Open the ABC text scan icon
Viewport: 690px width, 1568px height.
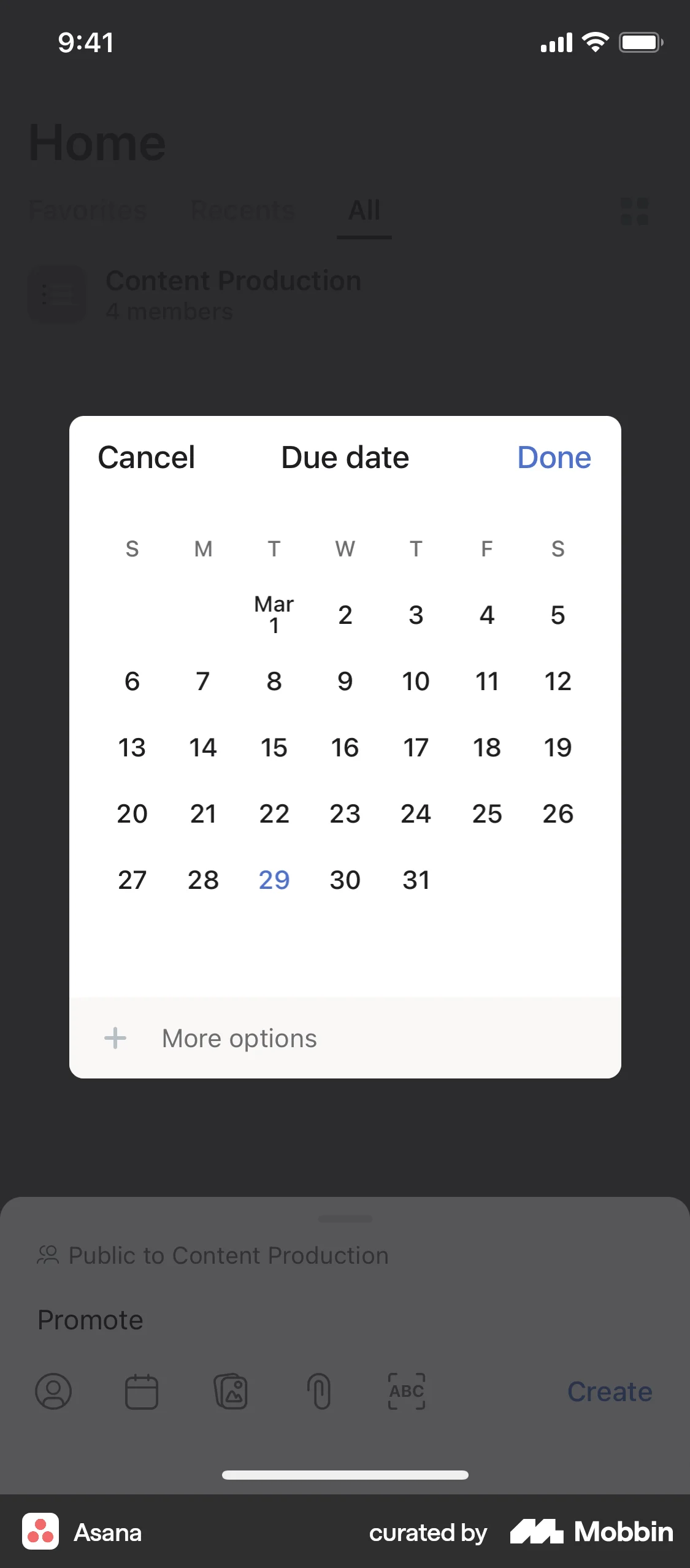pos(407,1391)
